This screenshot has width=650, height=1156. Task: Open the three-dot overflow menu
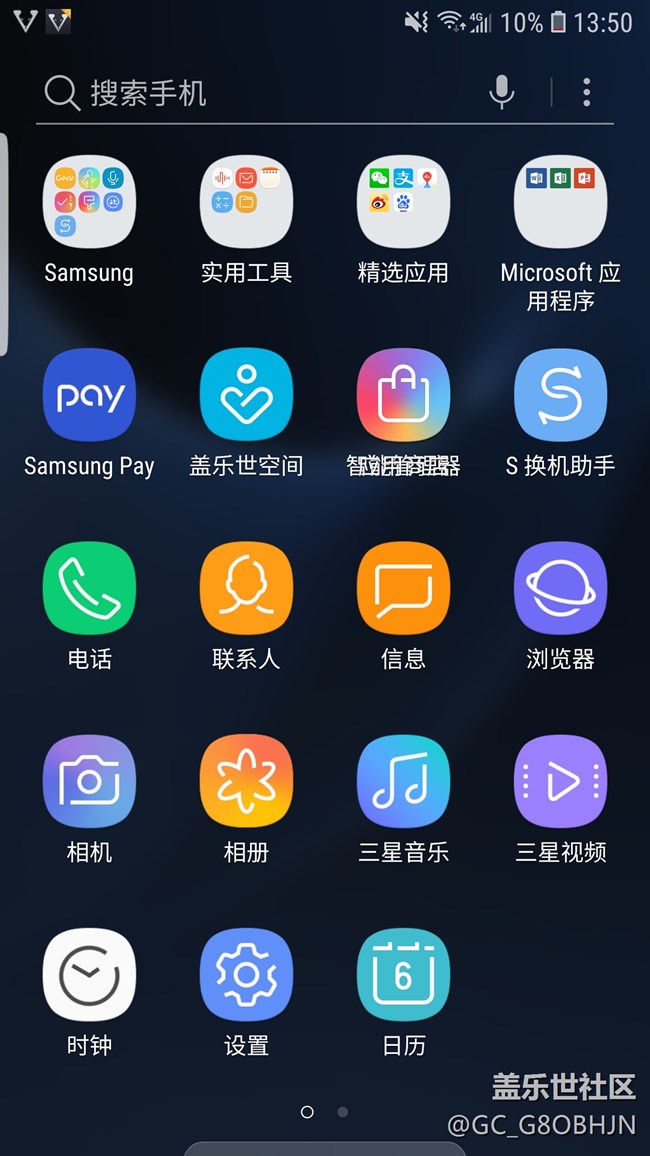point(587,92)
